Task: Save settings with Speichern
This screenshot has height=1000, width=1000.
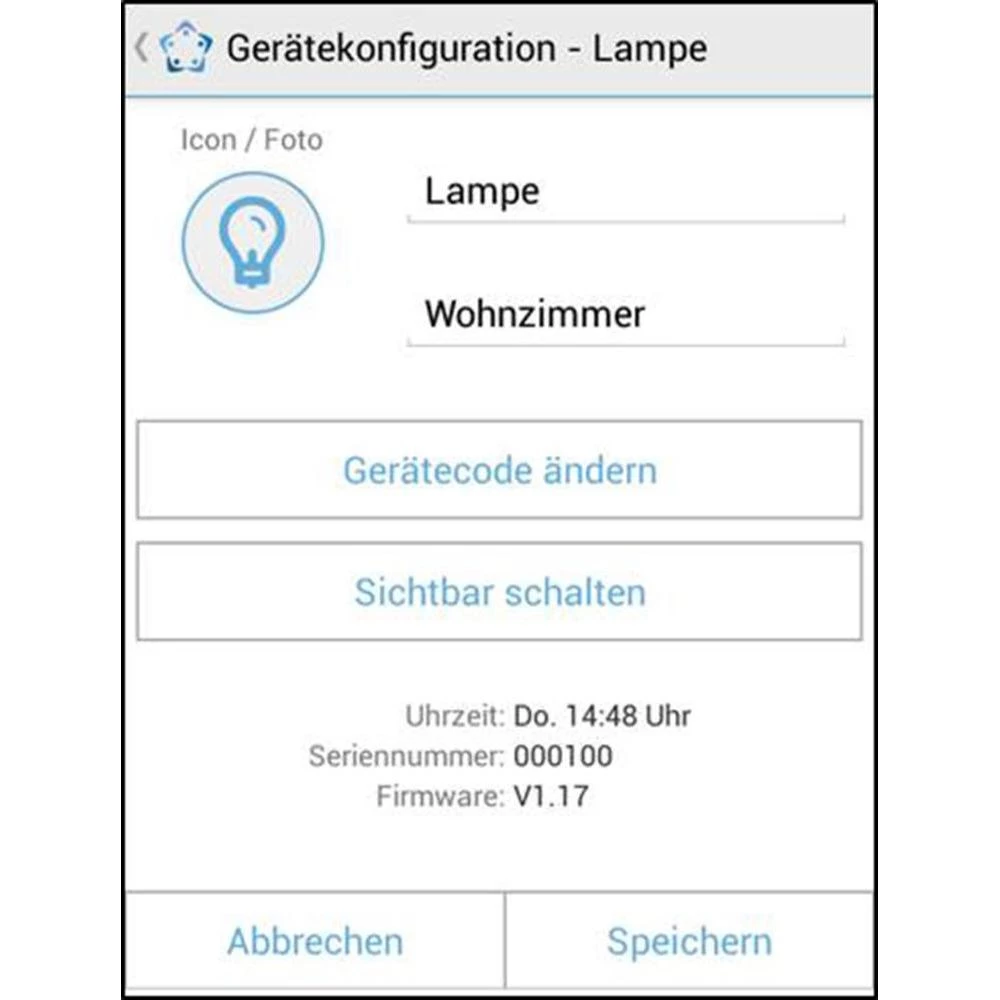Action: (x=689, y=941)
